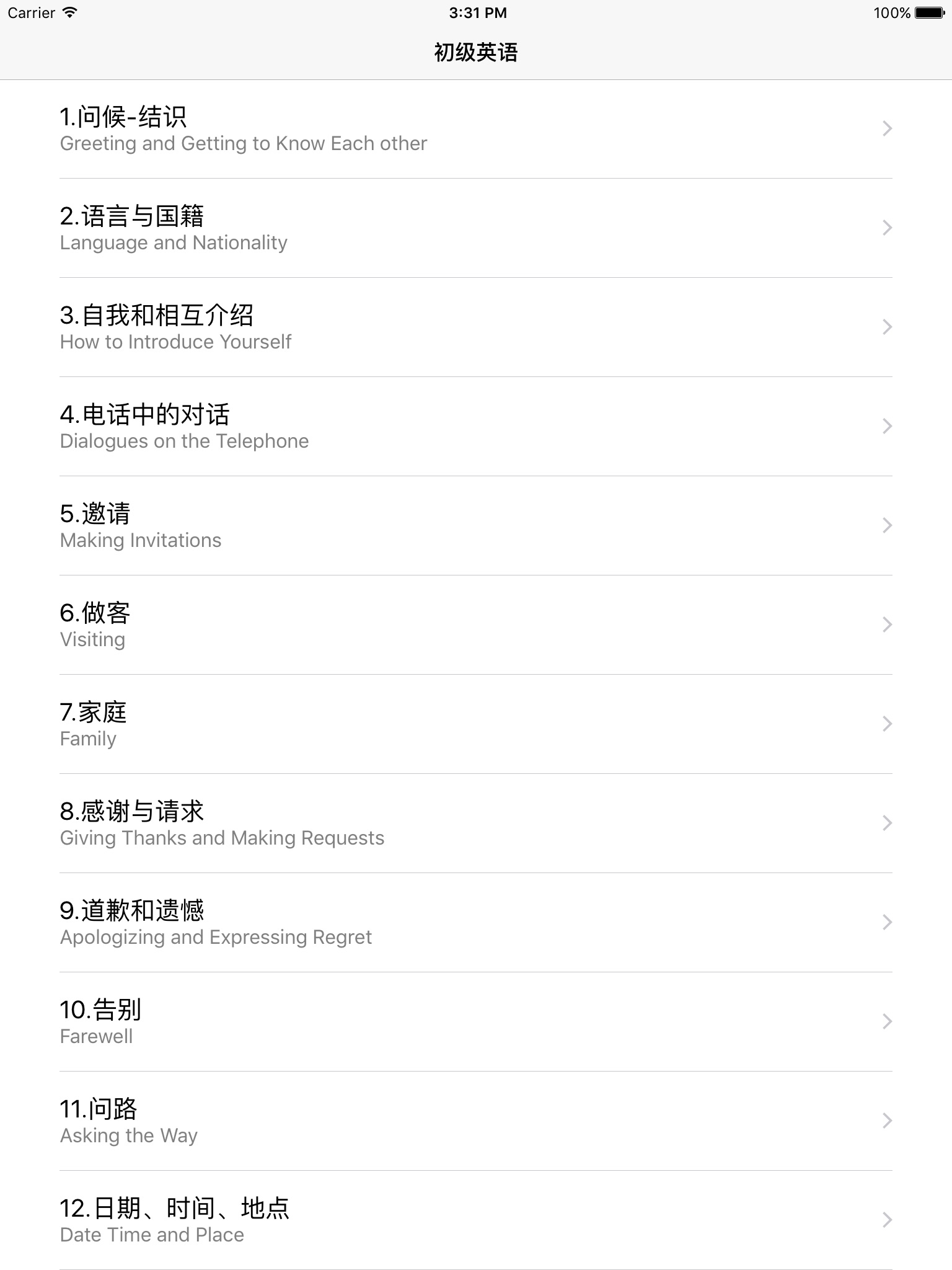
Task: Select the Family lesson
Action: point(476,724)
